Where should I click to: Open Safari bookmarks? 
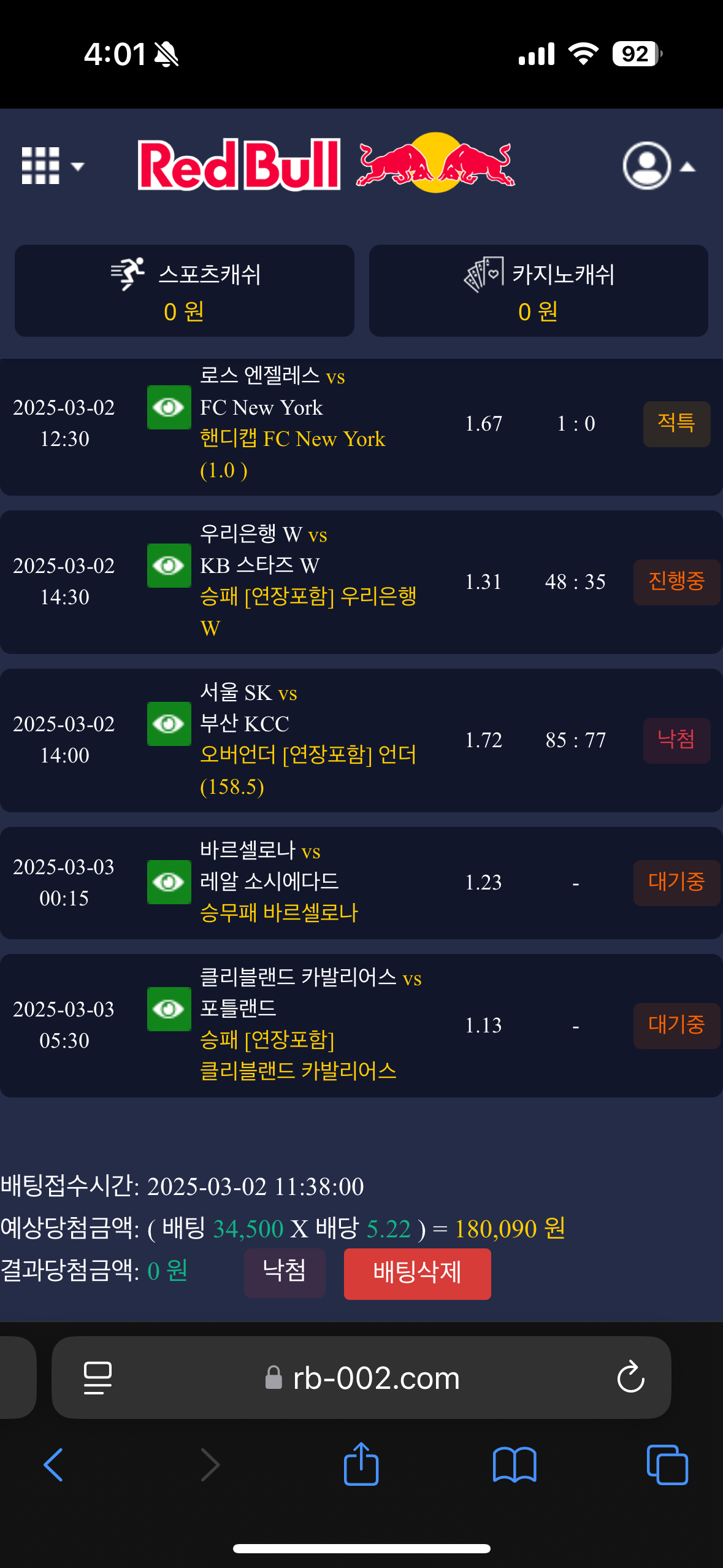click(x=515, y=1465)
